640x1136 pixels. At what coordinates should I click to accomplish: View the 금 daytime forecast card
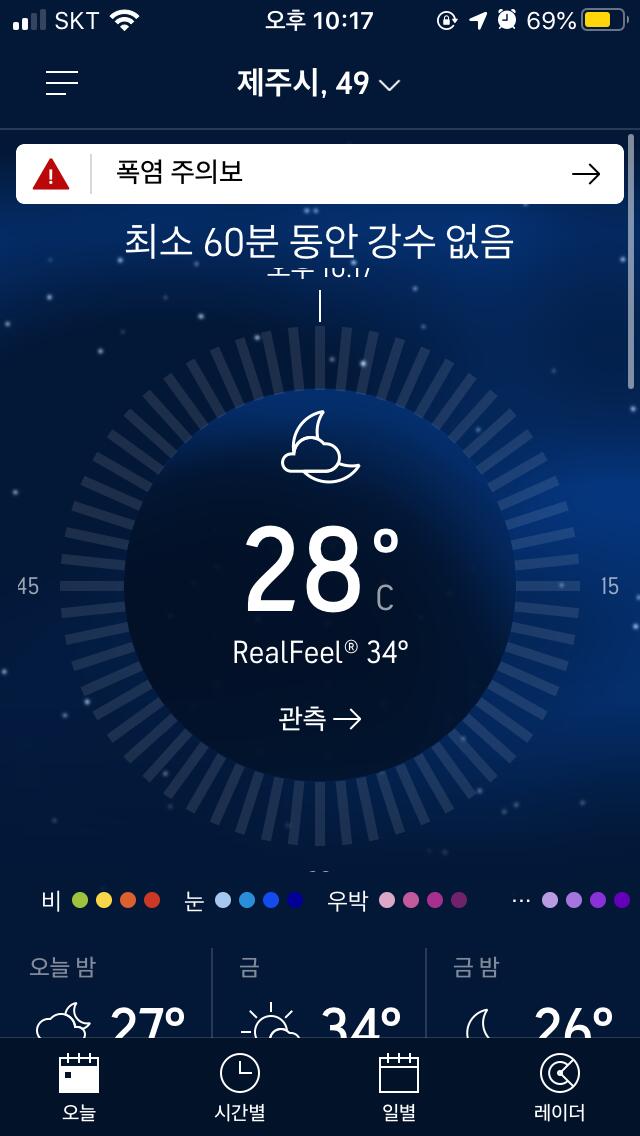click(320, 997)
